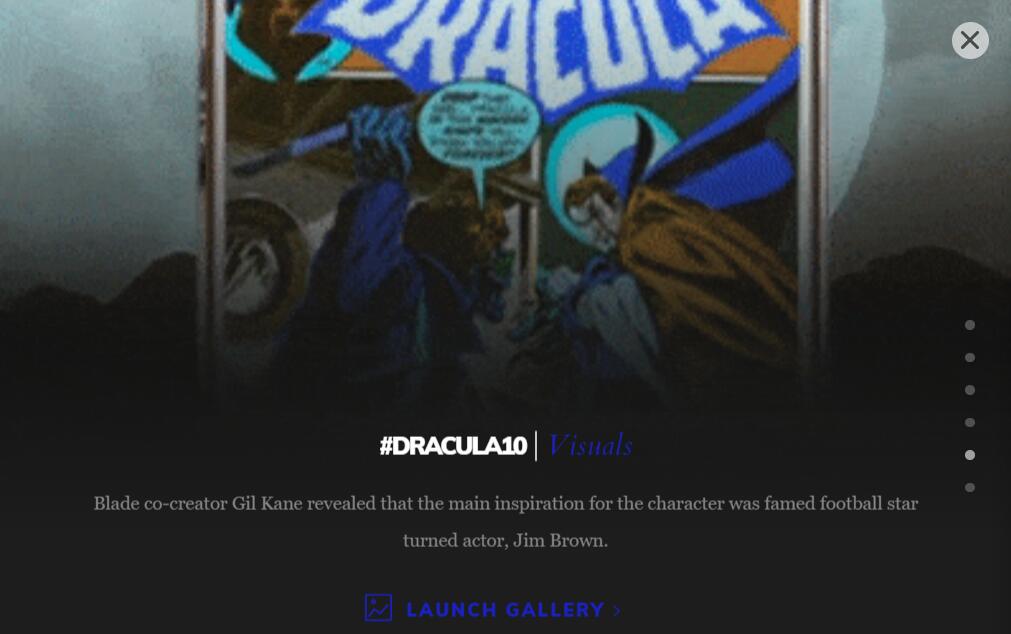
Task: Jump to the third page dot
Action: (969, 390)
